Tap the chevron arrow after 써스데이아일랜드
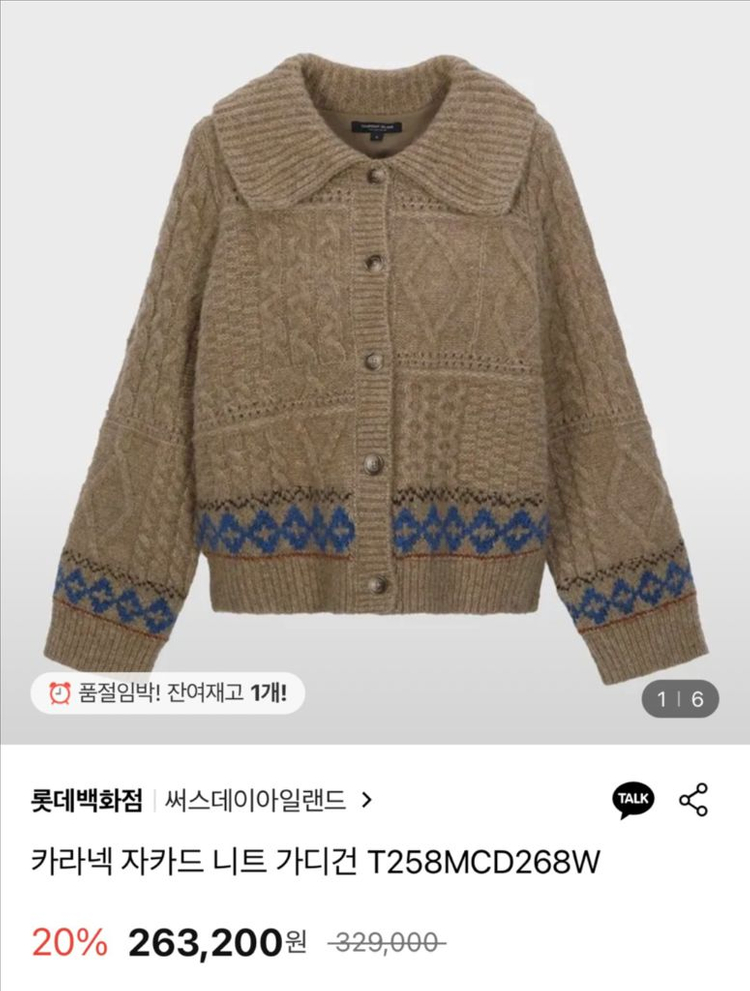 [373, 797]
